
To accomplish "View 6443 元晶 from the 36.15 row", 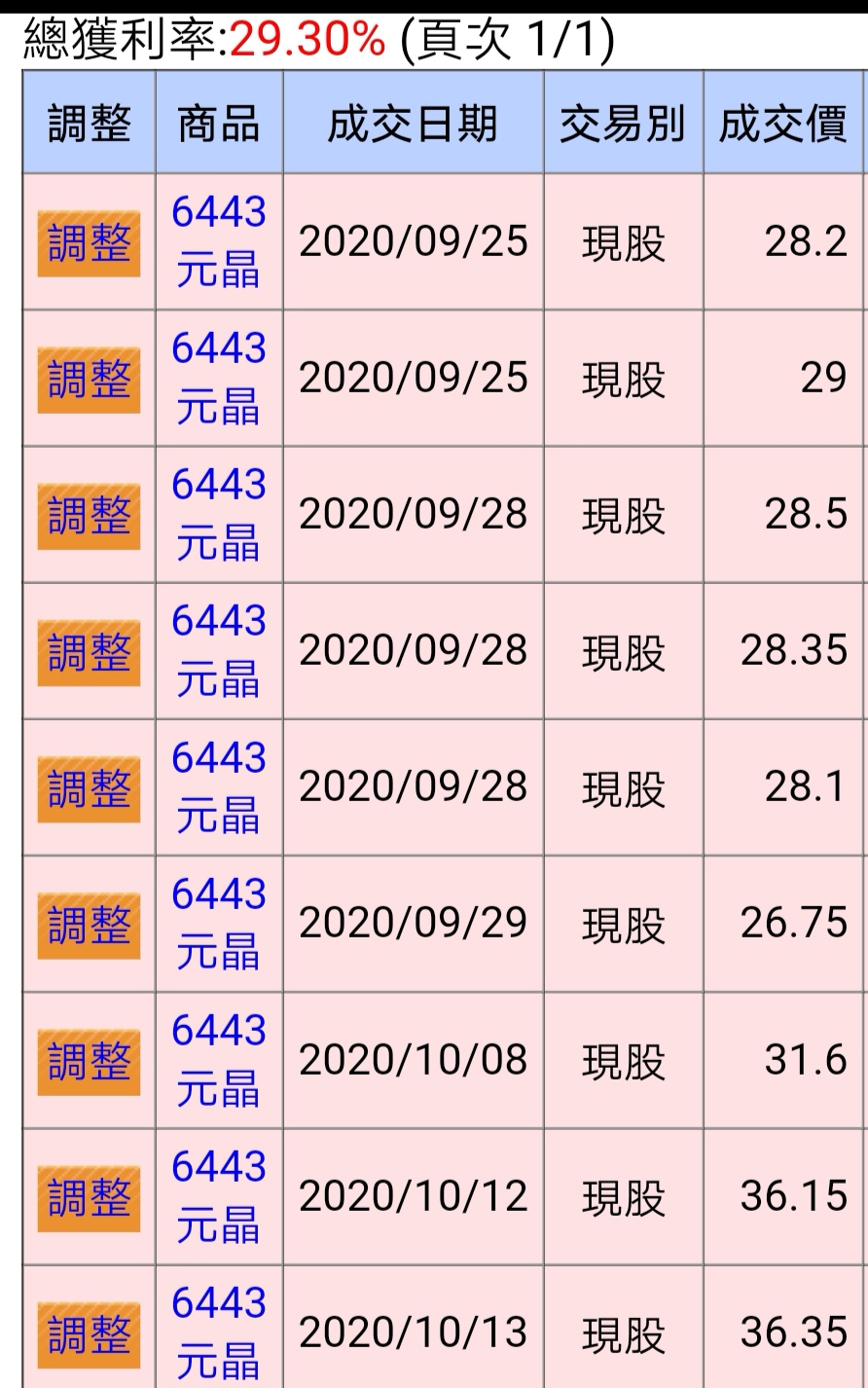I will click(x=218, y=1195).
